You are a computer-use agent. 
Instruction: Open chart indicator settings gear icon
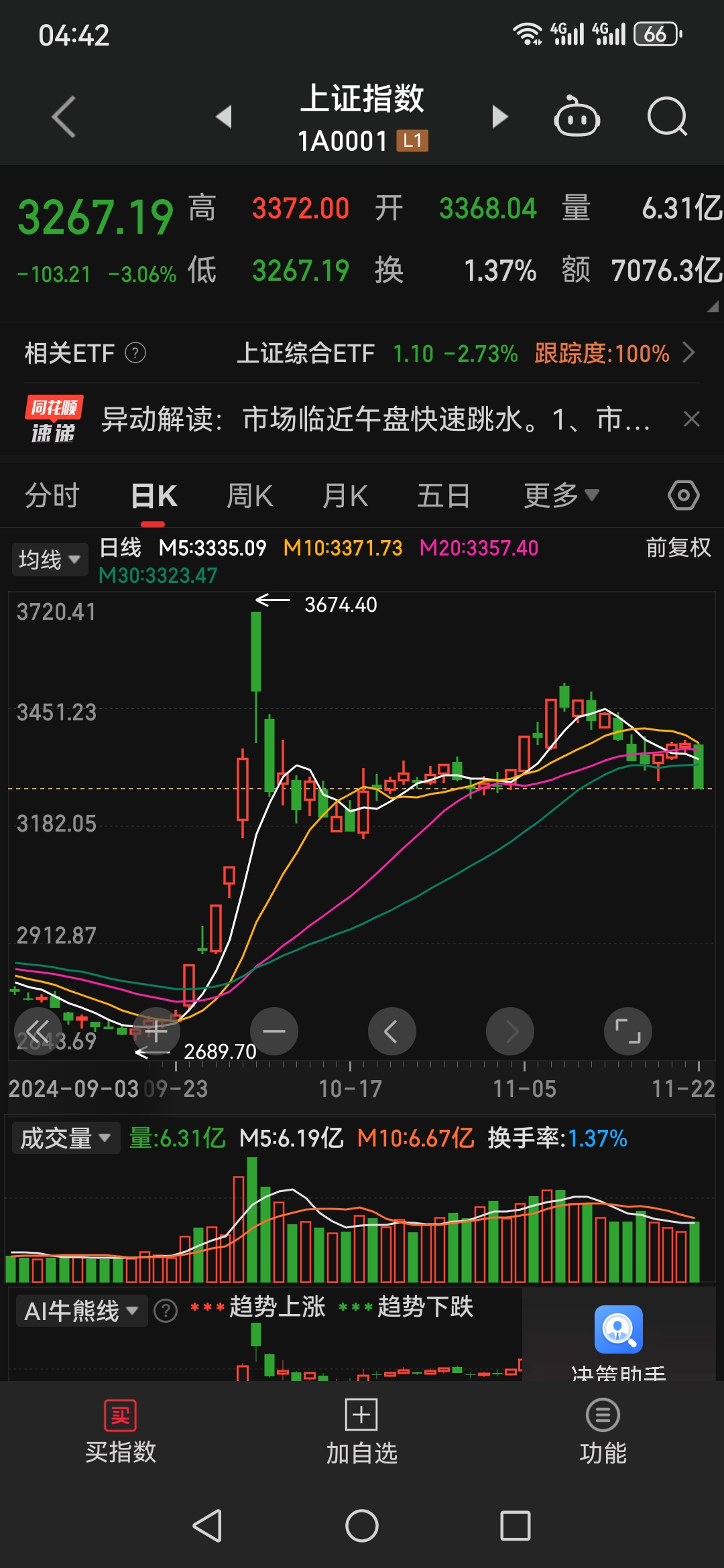coord(683,495)
